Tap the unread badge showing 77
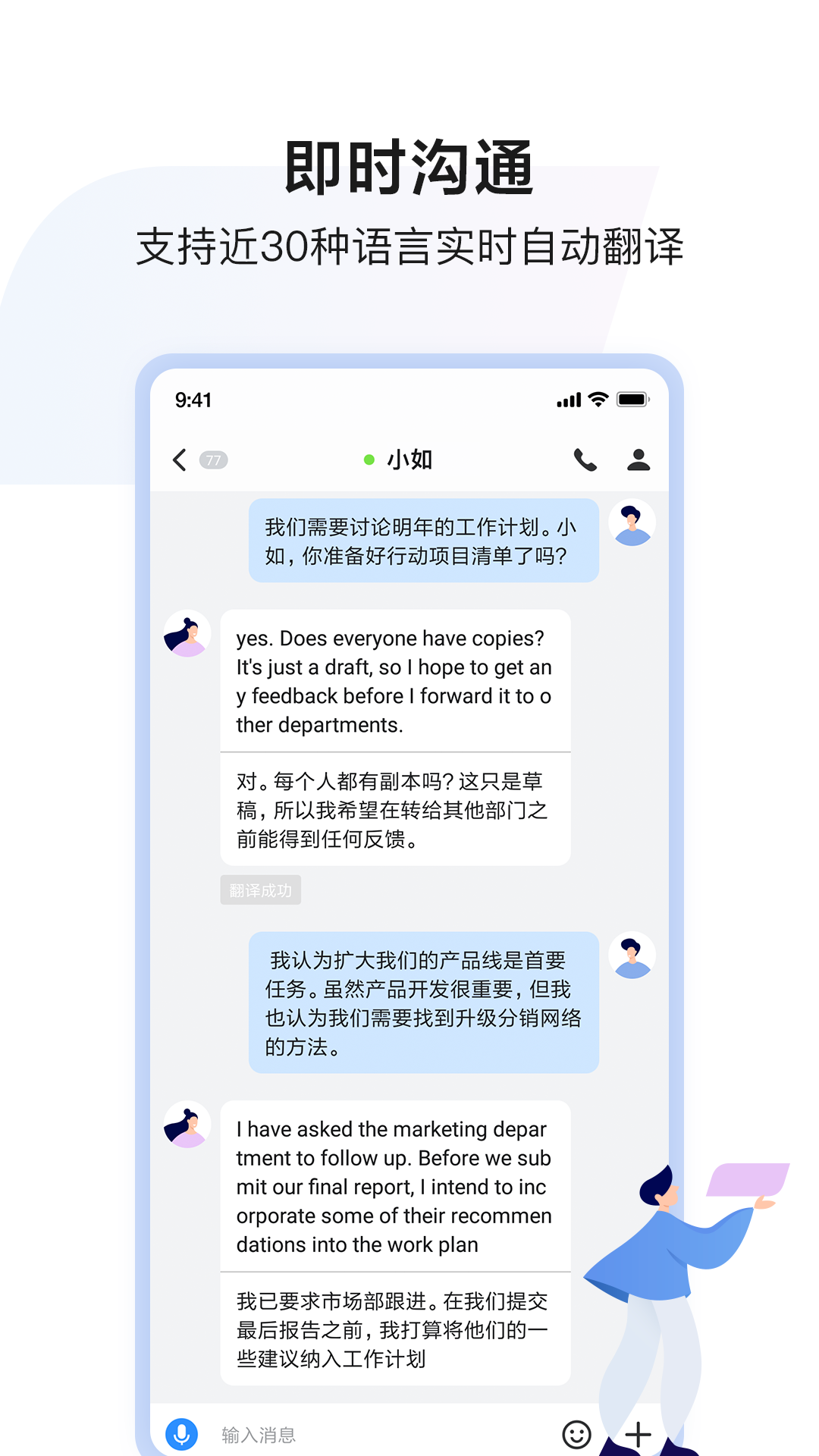Viewport: 819px width, 1456px height. (212, 460)
